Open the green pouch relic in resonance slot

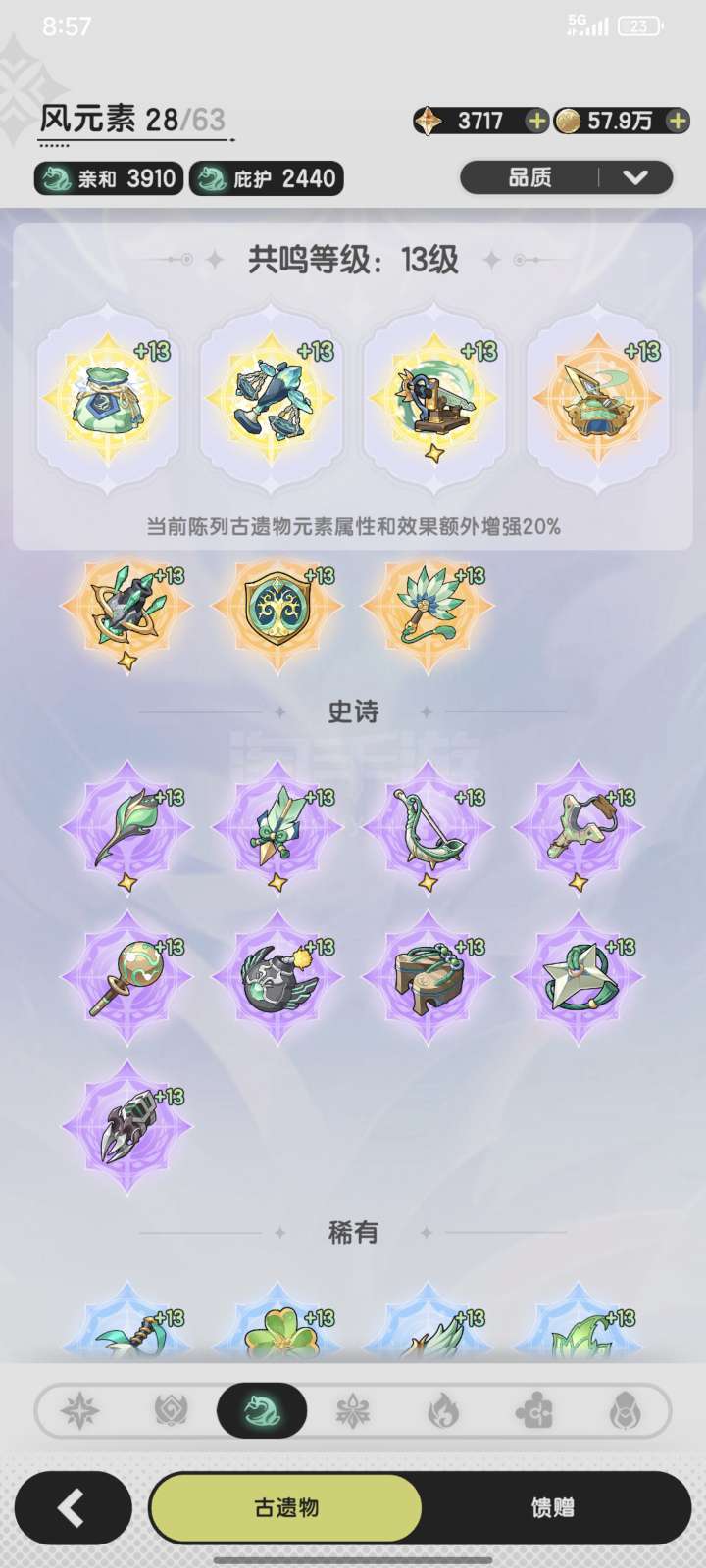107,397
